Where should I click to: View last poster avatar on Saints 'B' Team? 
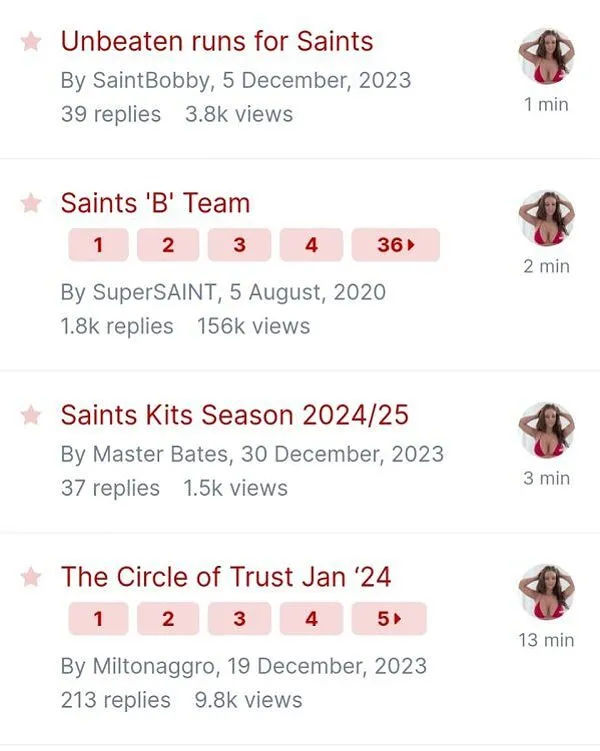coord(546,218)
